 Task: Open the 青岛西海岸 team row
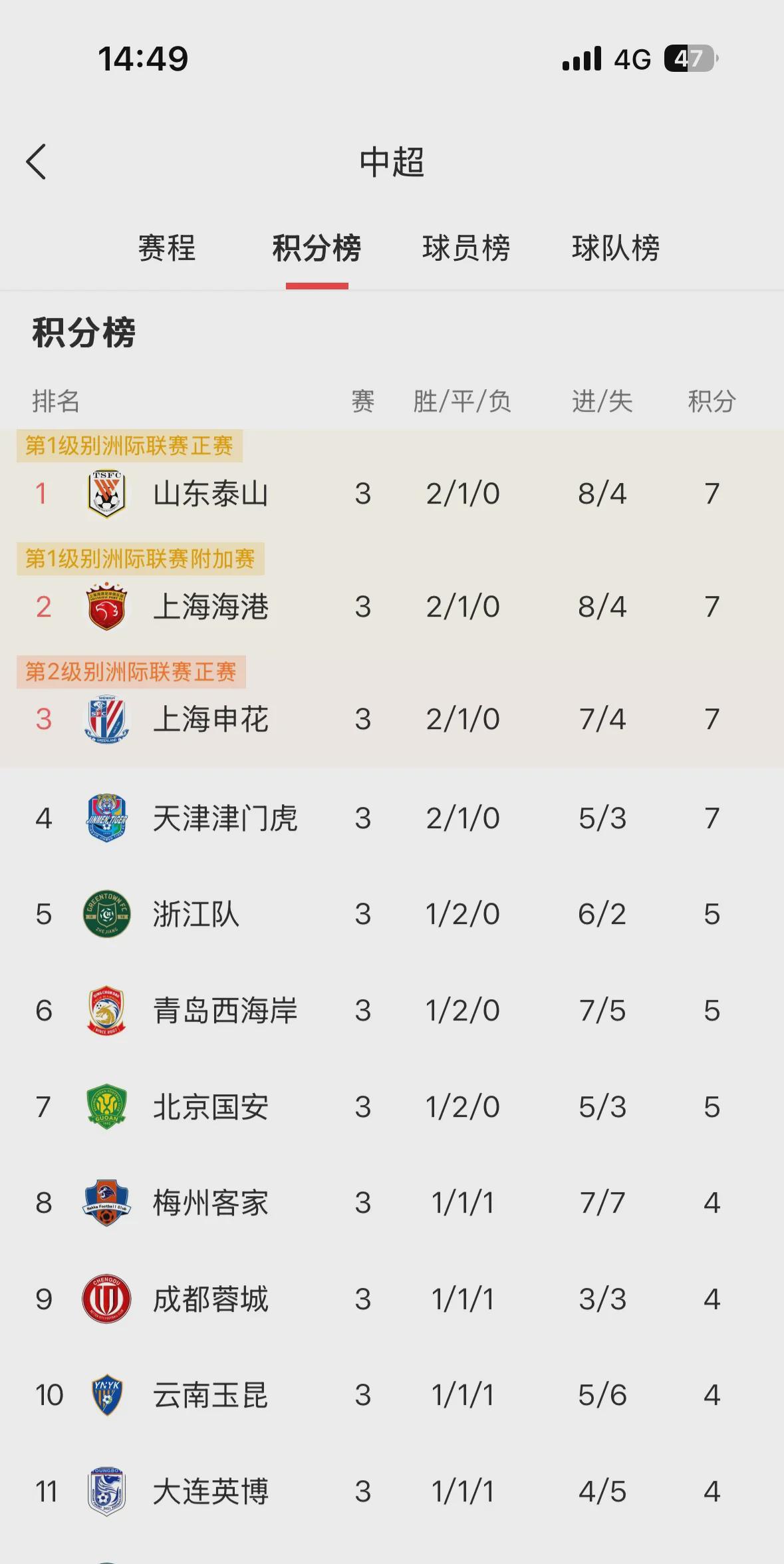click(392, 1011)
